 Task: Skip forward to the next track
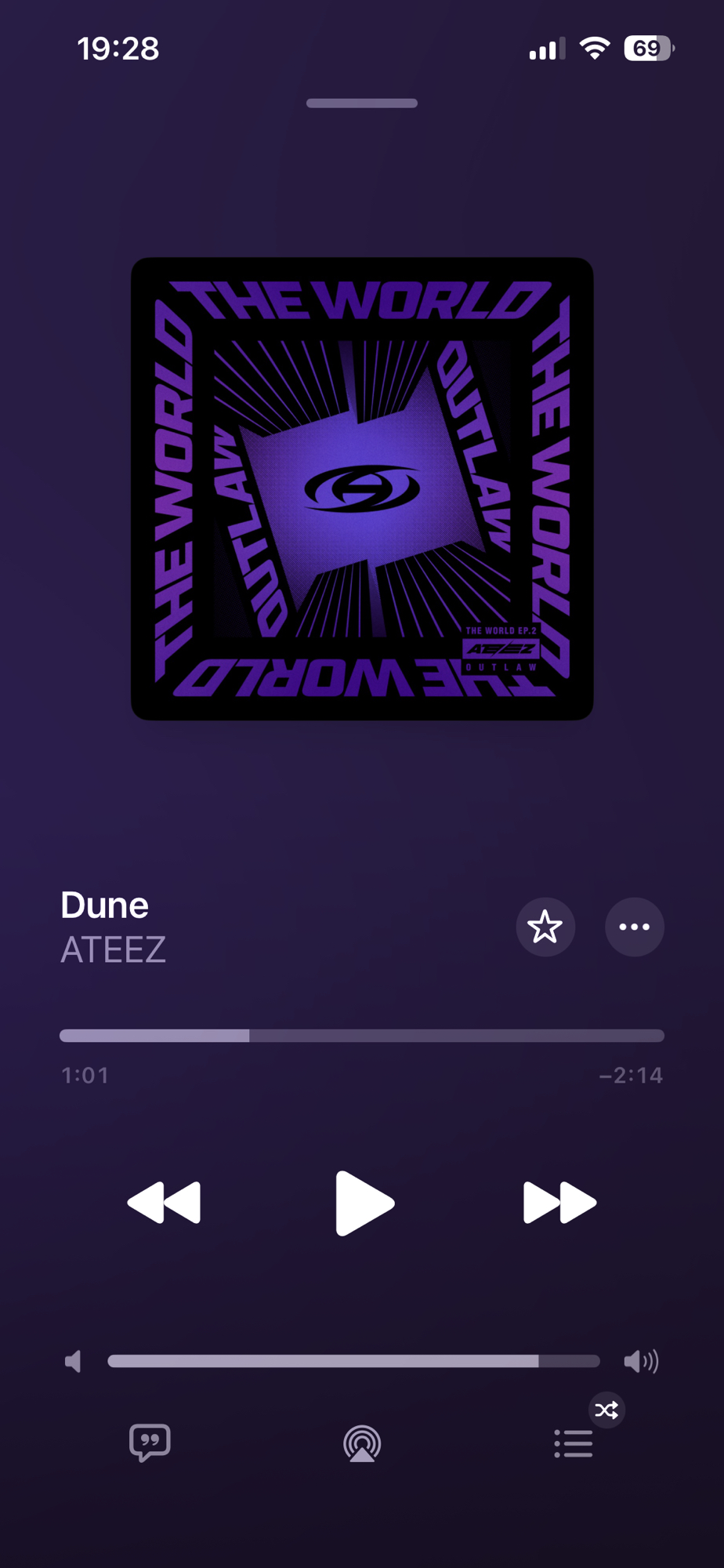559,1203
